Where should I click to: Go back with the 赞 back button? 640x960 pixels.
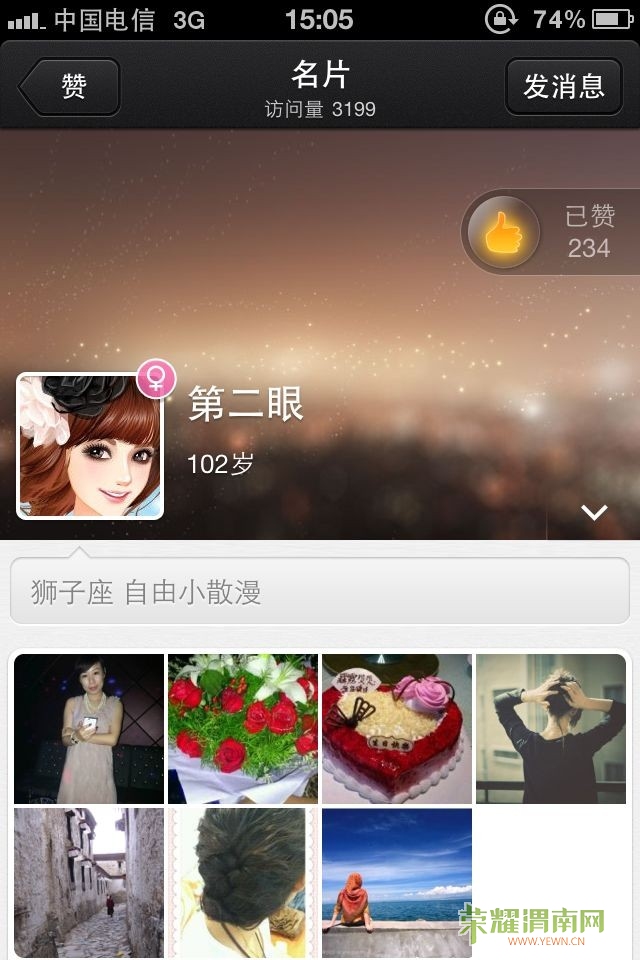(70, 87)
